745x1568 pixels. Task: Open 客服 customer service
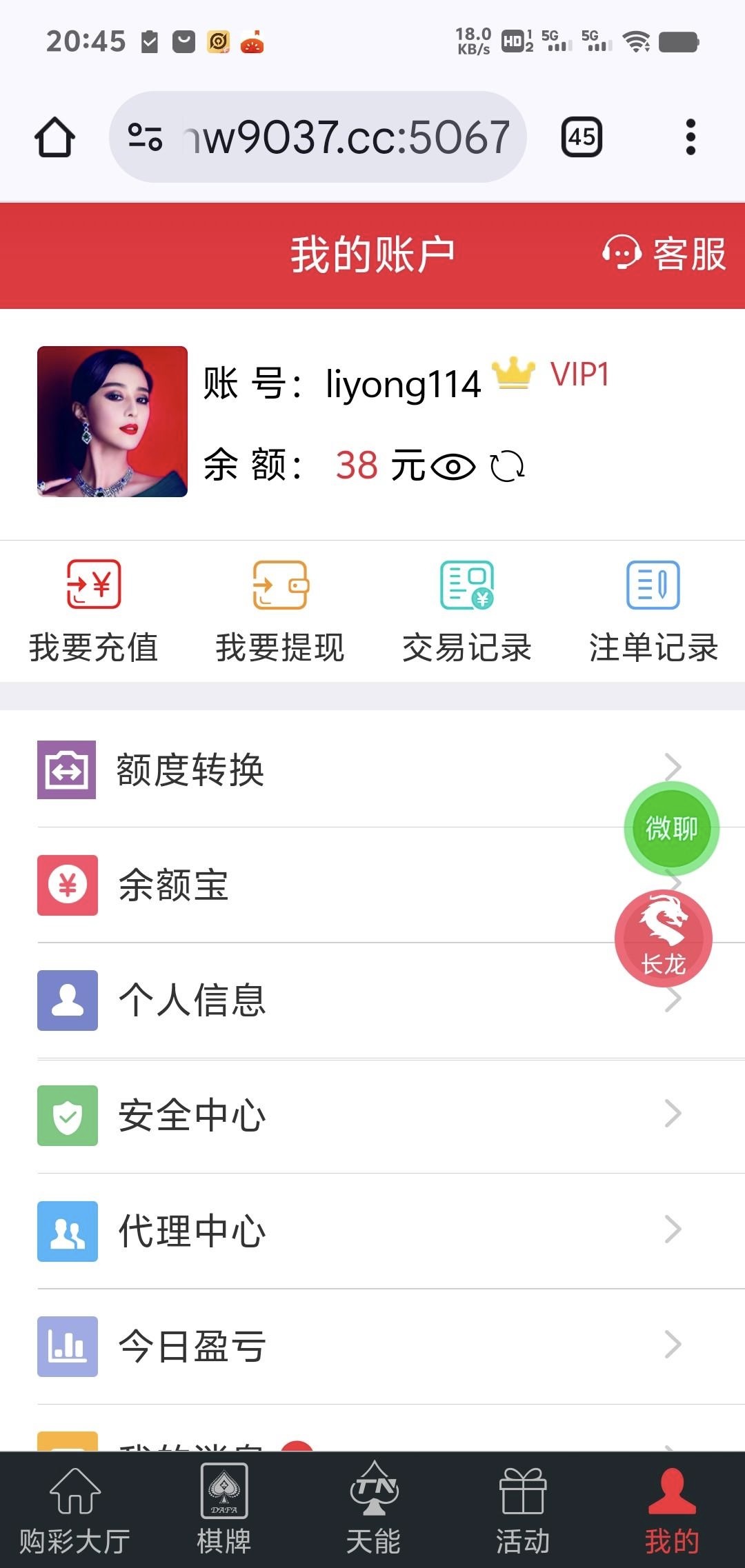(664, 254)
